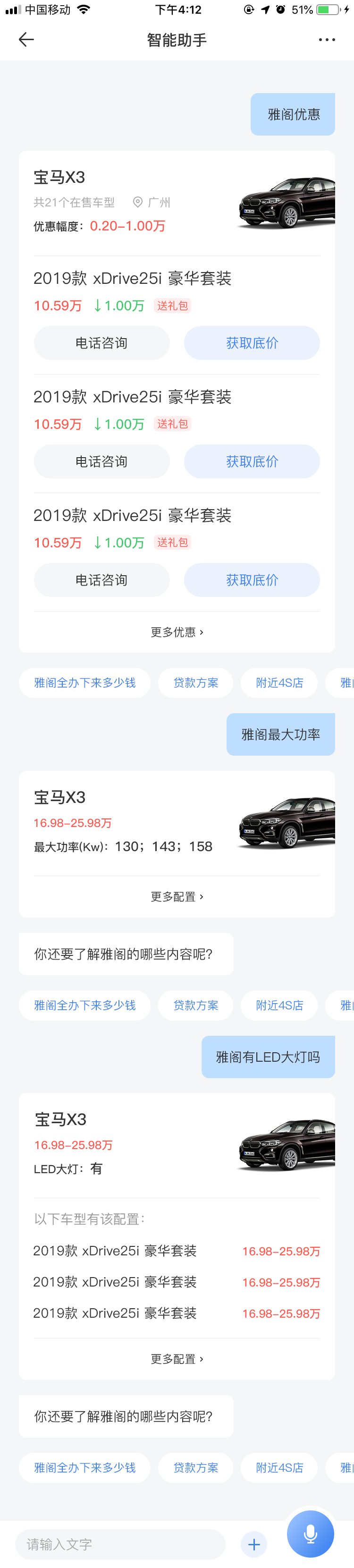The width and height of the screenshot is (354, 1568).
Task: Start voice input with the microphone button
Action: [310, 1534]
